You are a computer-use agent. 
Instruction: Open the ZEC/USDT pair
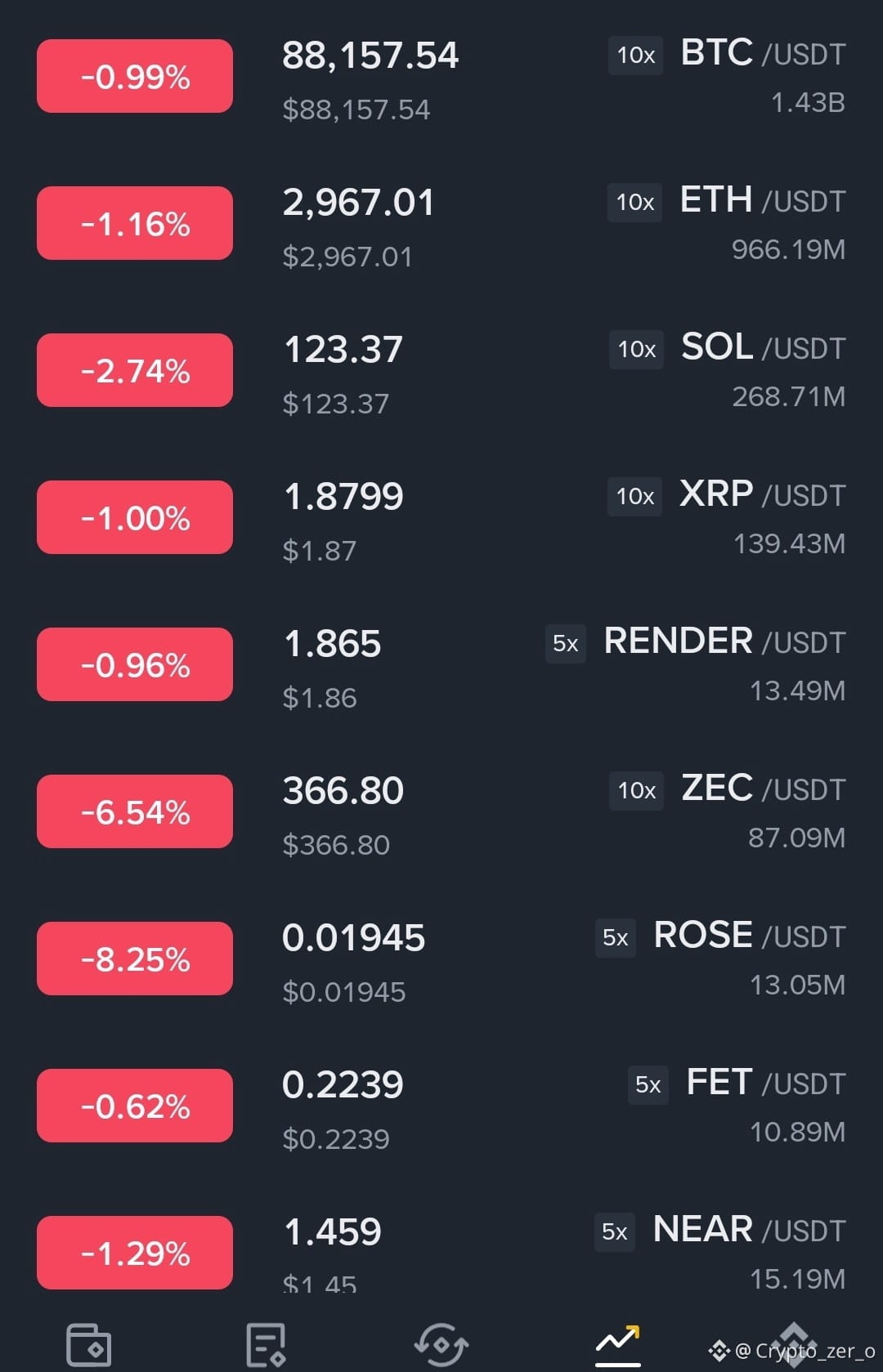[441, 811]
